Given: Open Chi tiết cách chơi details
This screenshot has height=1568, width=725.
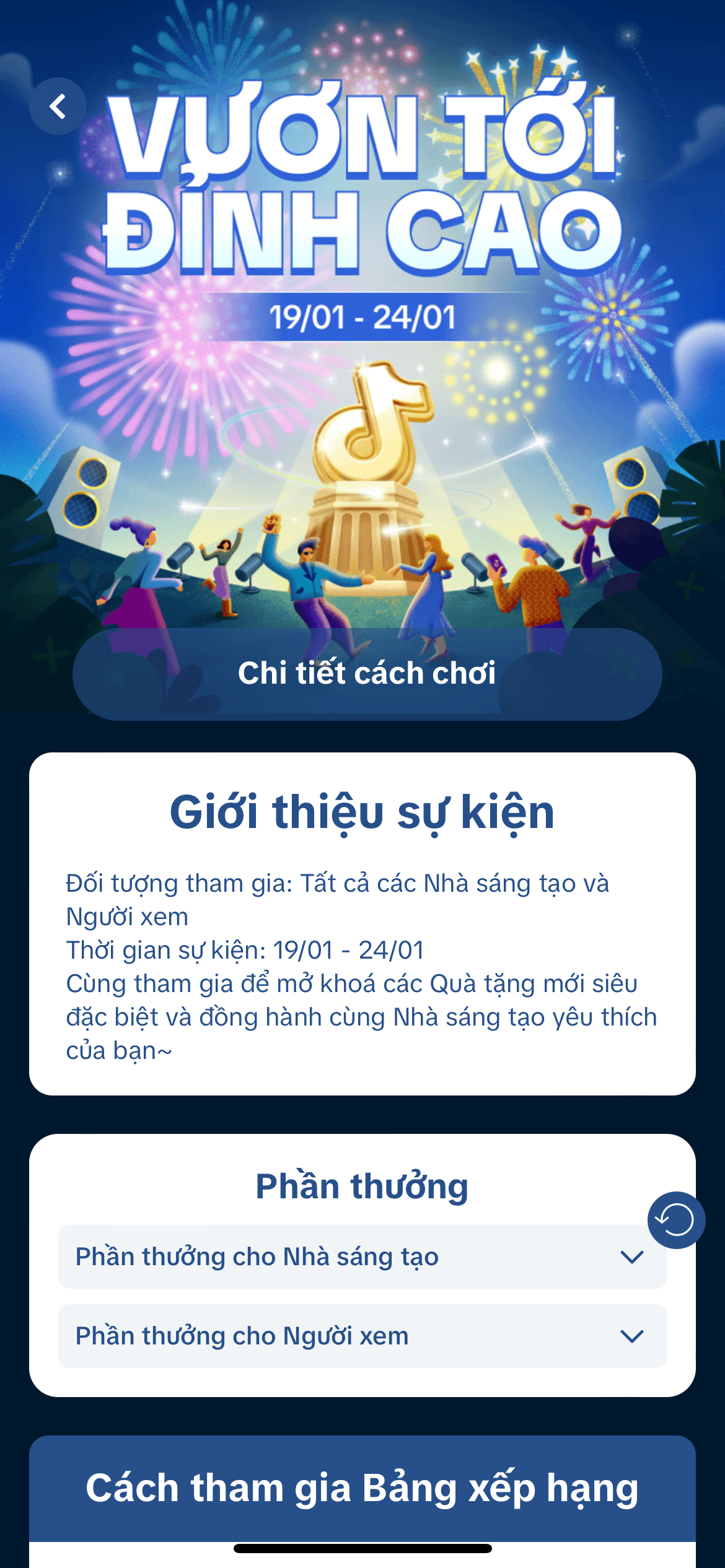Looking at the screenshot, I should pos(367,674).
